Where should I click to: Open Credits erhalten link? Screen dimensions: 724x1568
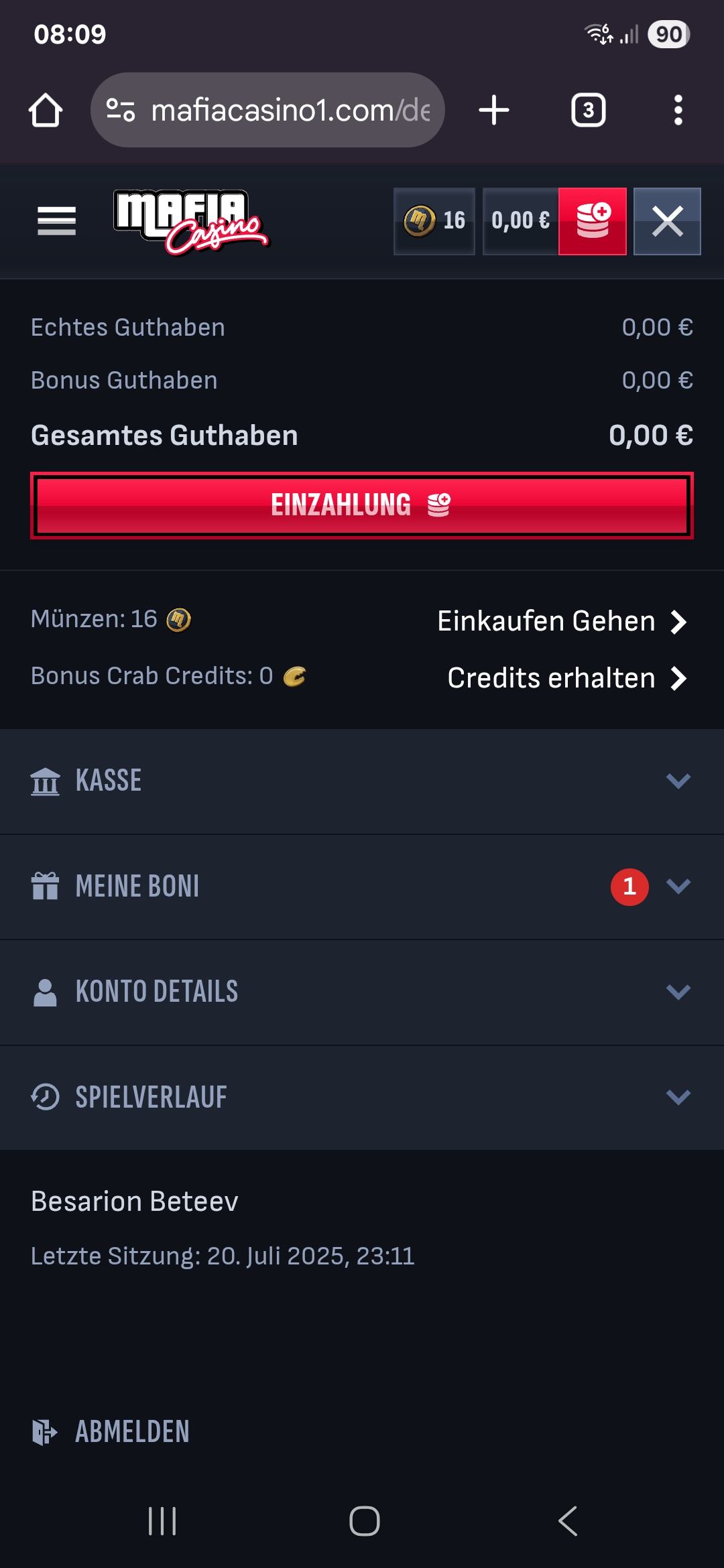click(566, 678)
